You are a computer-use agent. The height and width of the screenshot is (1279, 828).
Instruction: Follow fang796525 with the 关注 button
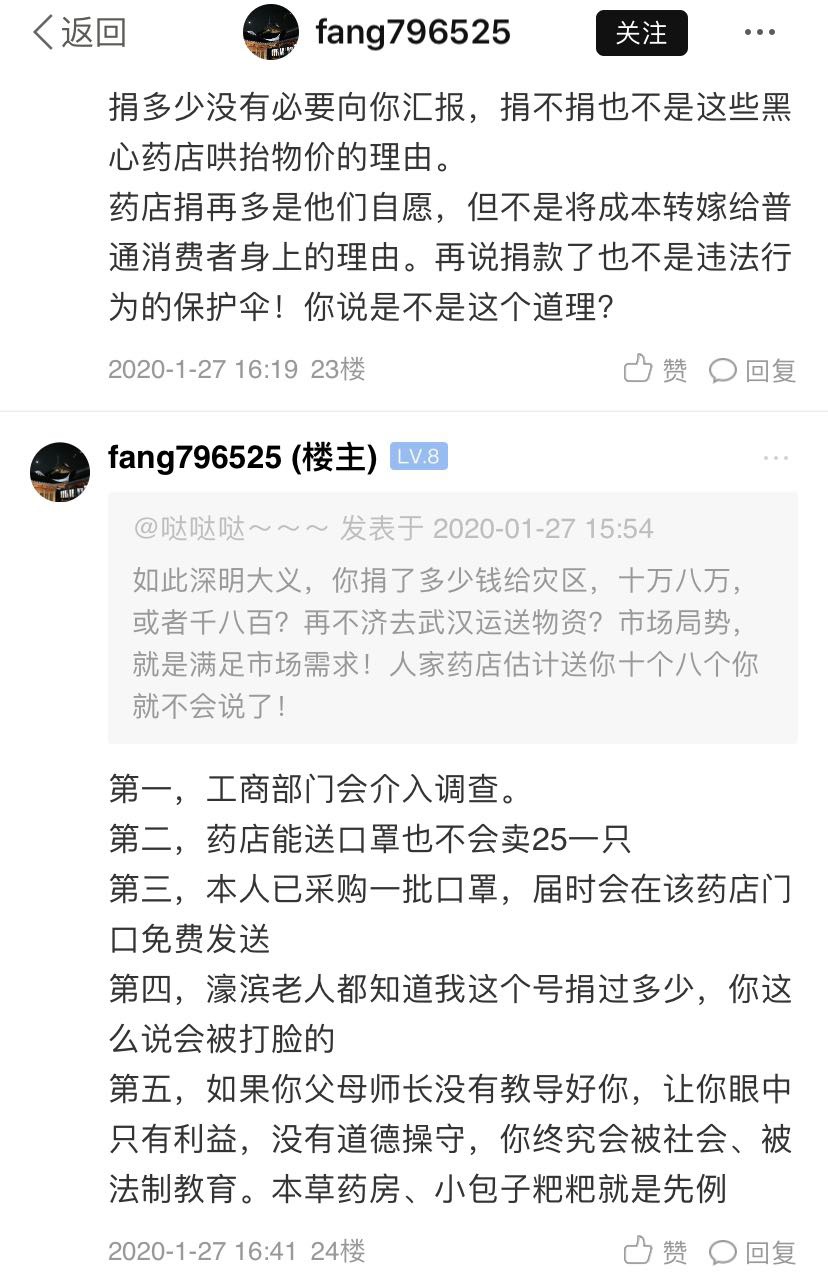click(641, 33)
